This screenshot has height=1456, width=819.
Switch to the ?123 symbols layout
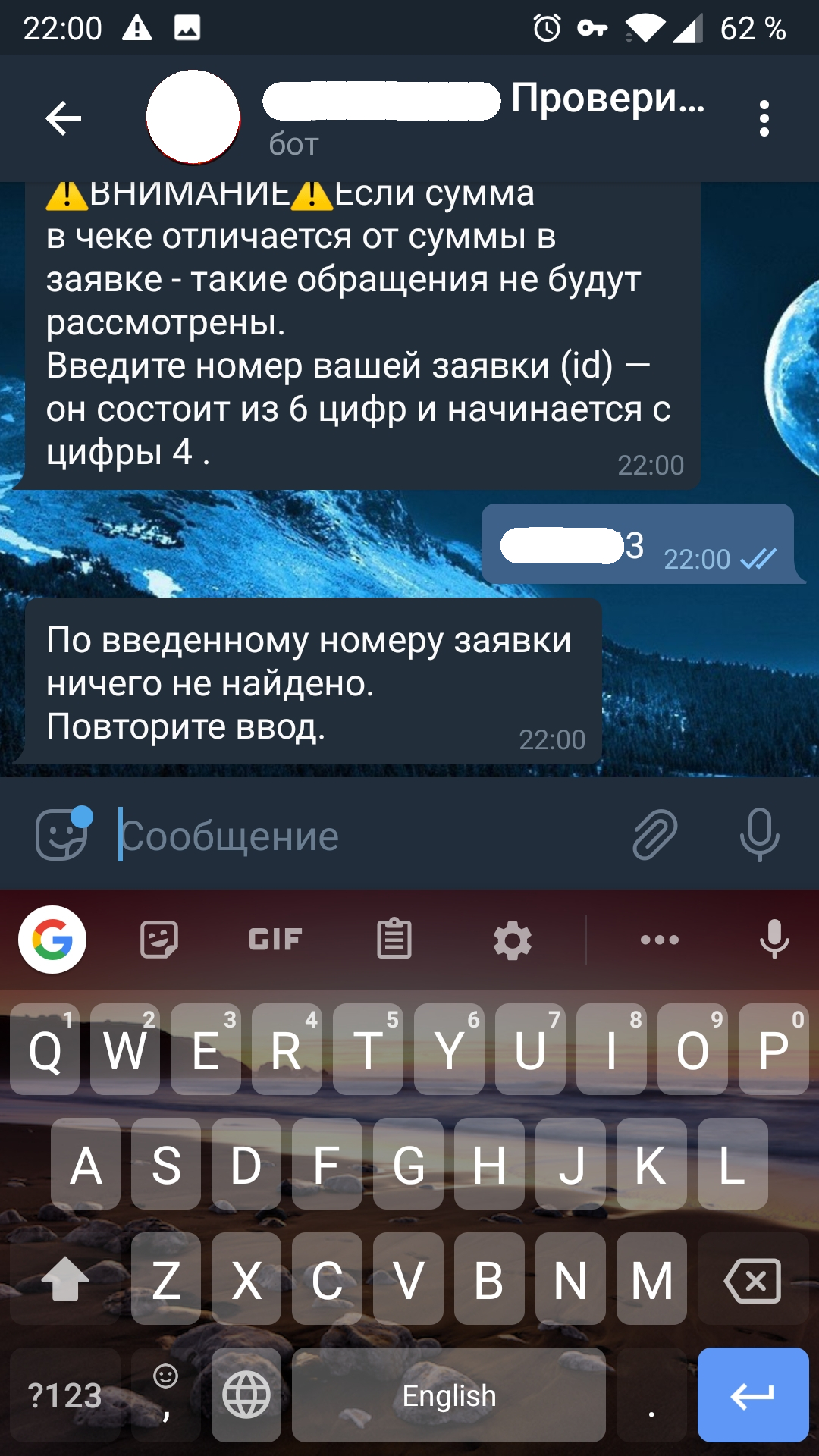click(65, 1395)
